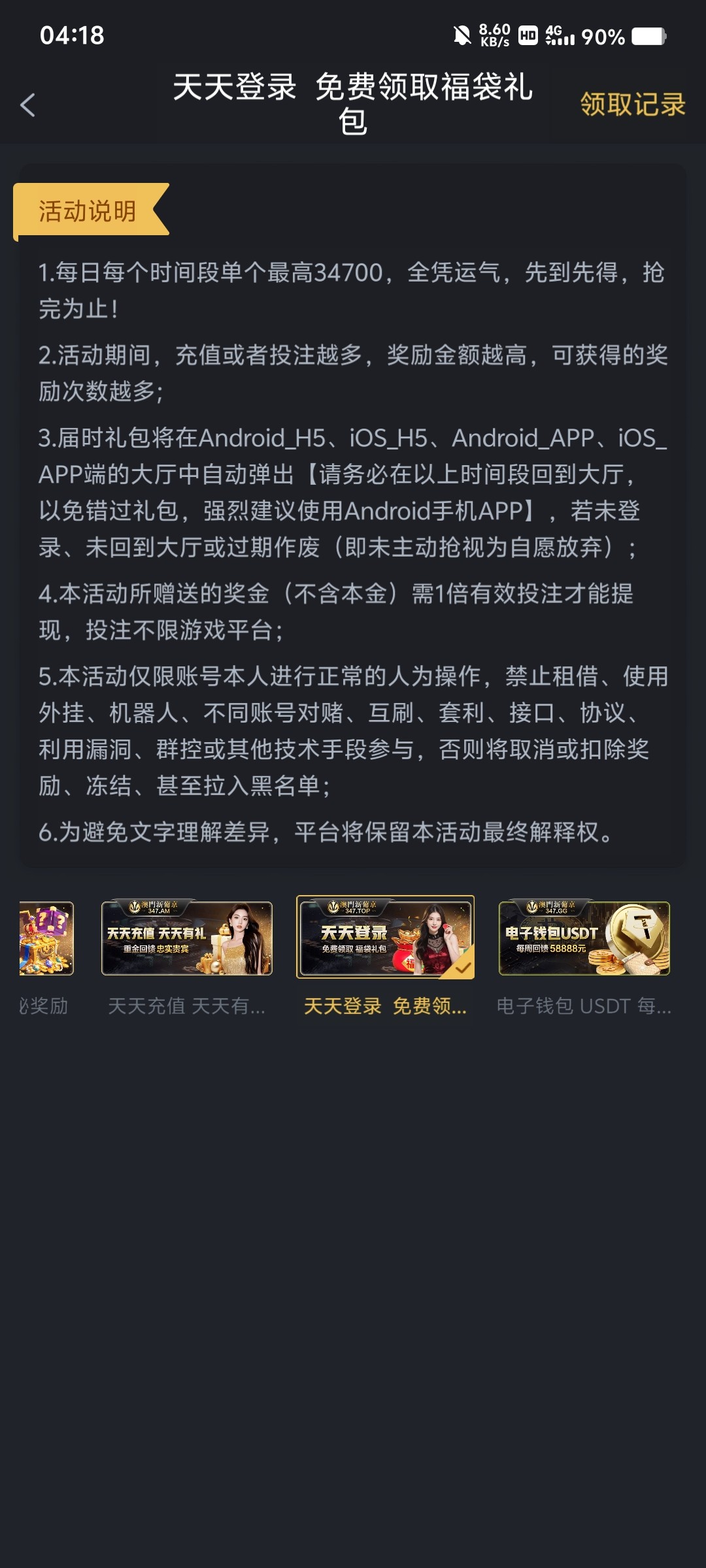706x1568 pixels.
Task: Select the 天天登录 免费领取福袋礼包 card
Action: 385,938
